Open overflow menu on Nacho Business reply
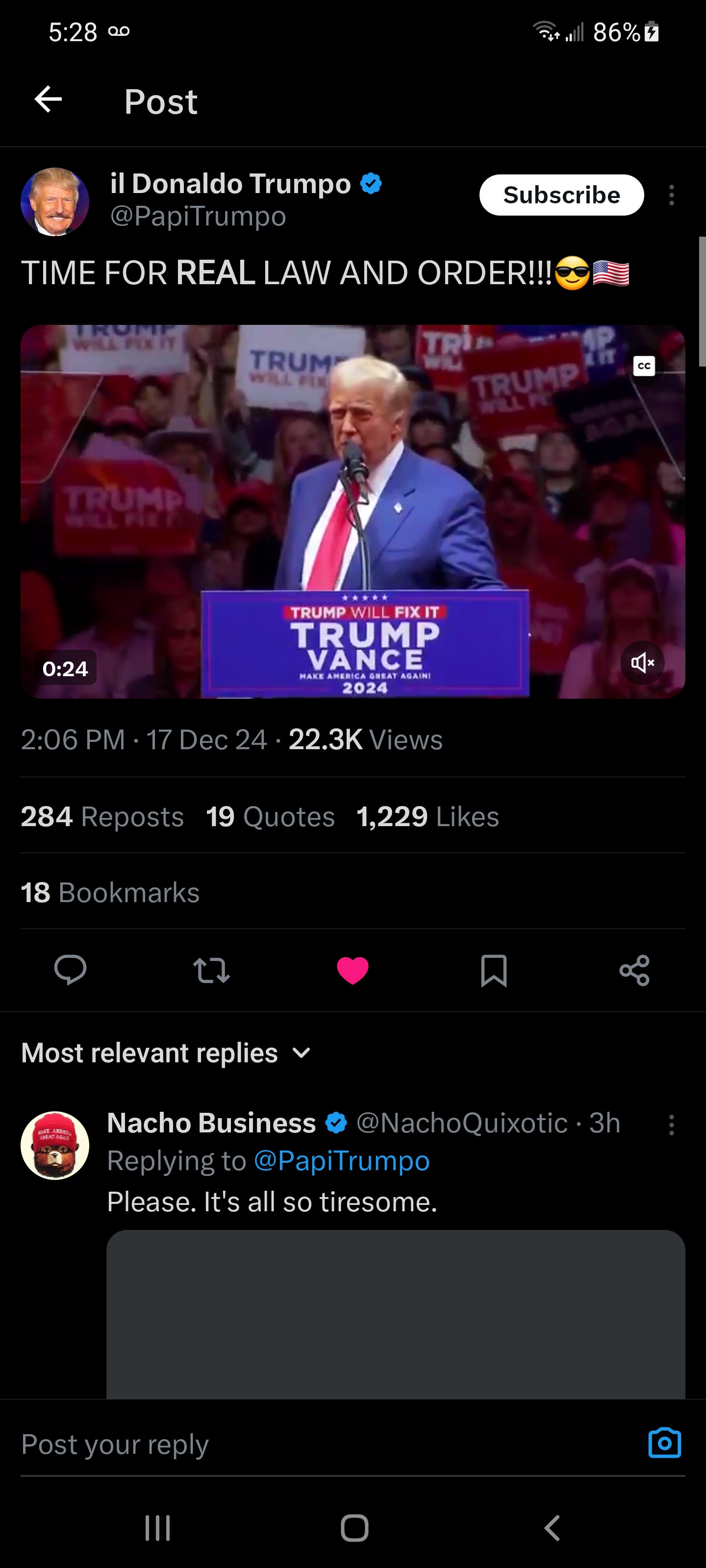Screen dimensions: 706x1568 click(671, 1125)
